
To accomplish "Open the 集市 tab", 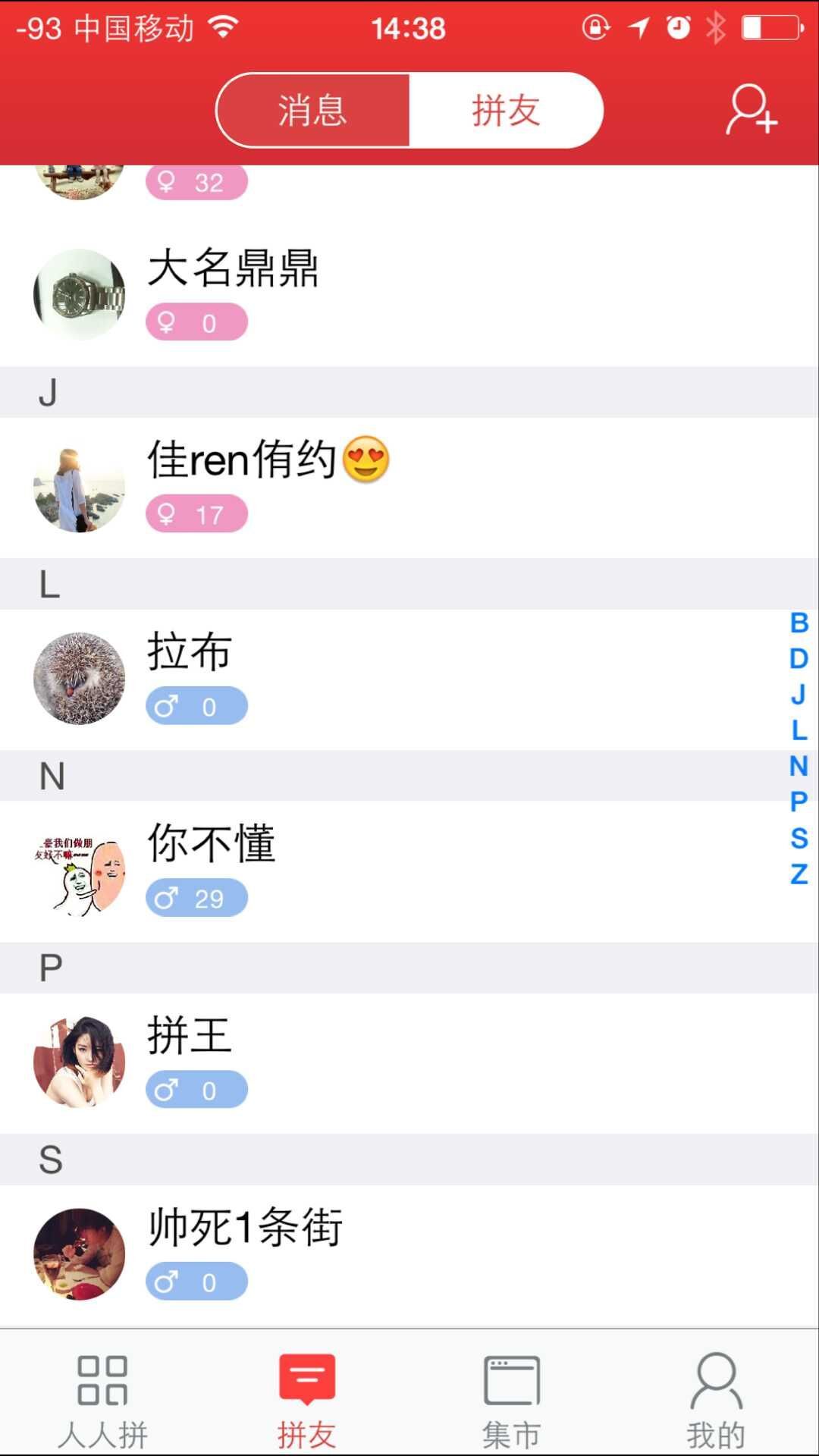I will click(512, 1400).
